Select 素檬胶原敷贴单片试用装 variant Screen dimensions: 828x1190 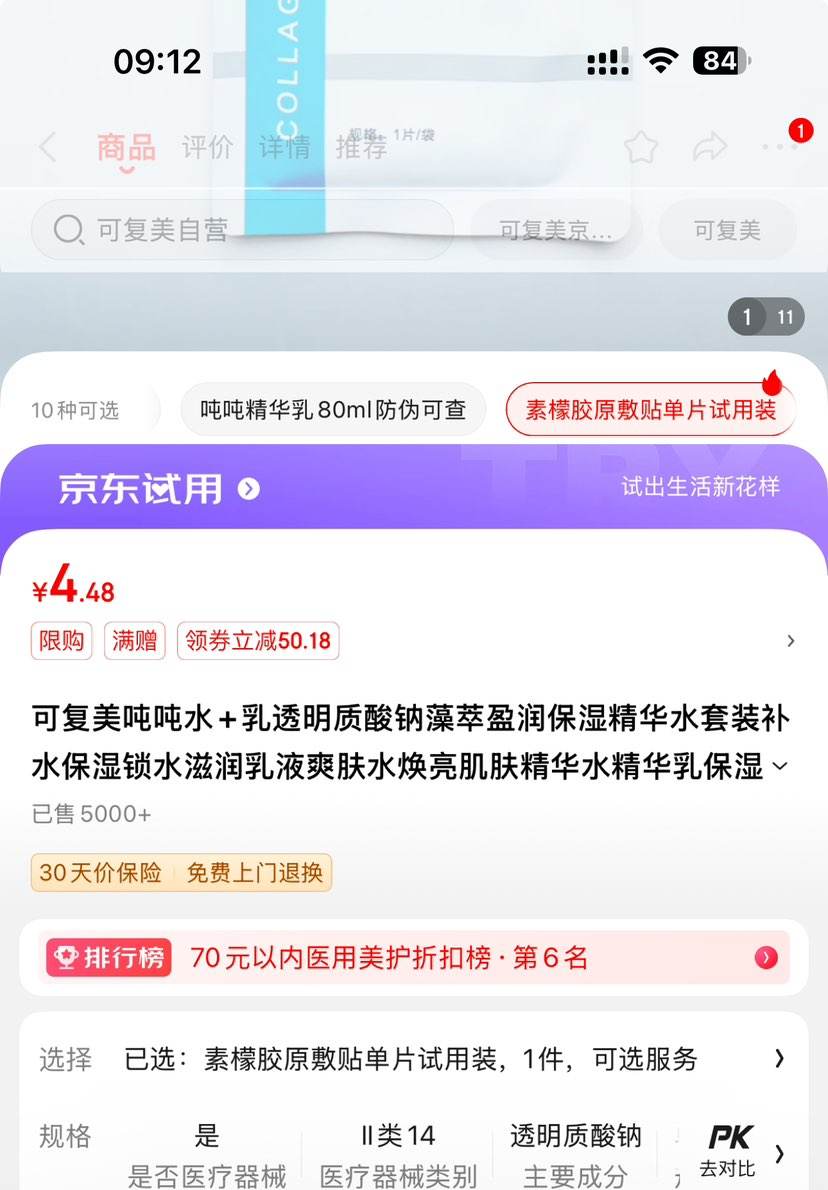[651, 410]
